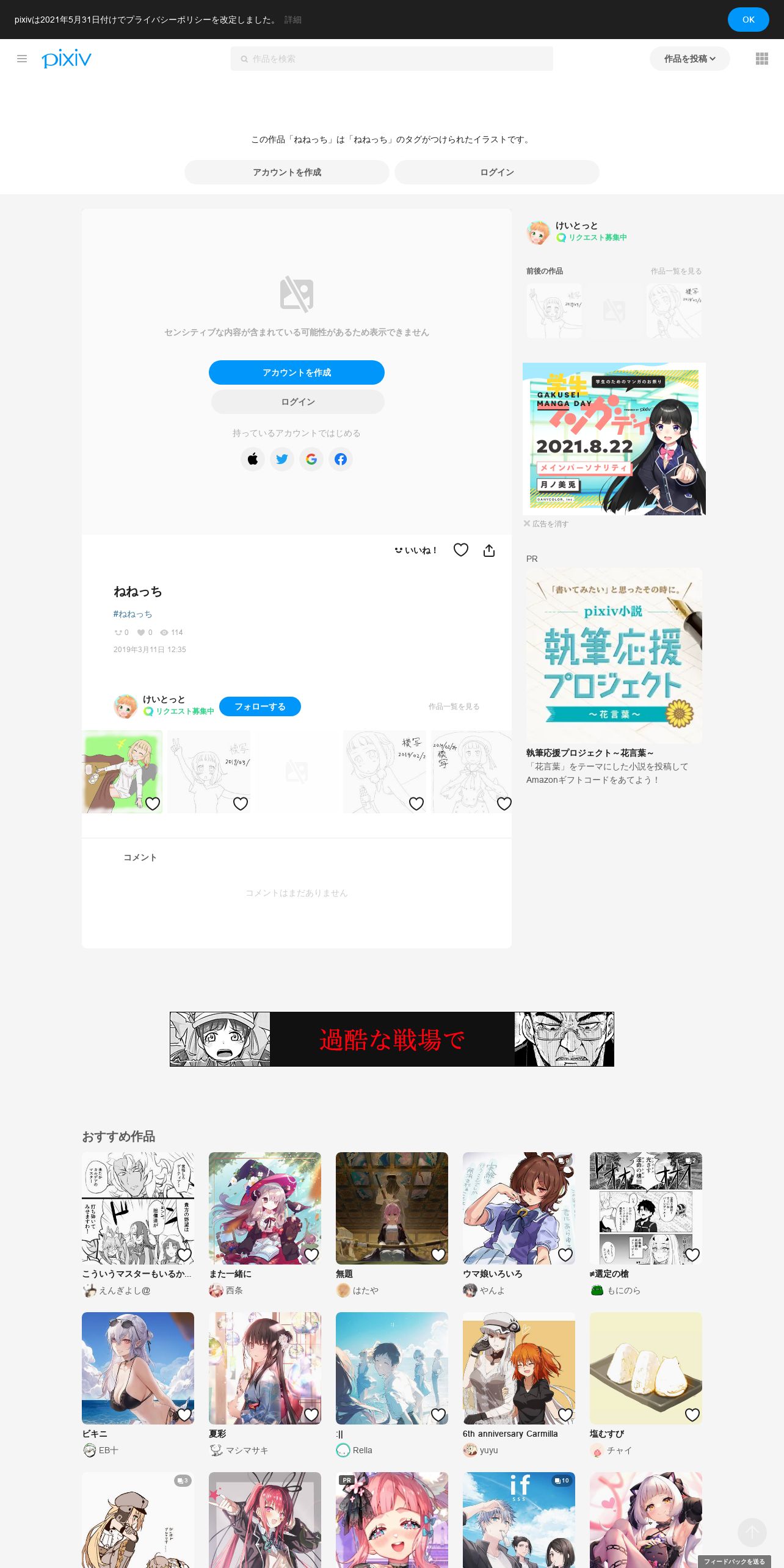Open privacy policy 詳細 link

pyautogui.click(x=293, y=20)
